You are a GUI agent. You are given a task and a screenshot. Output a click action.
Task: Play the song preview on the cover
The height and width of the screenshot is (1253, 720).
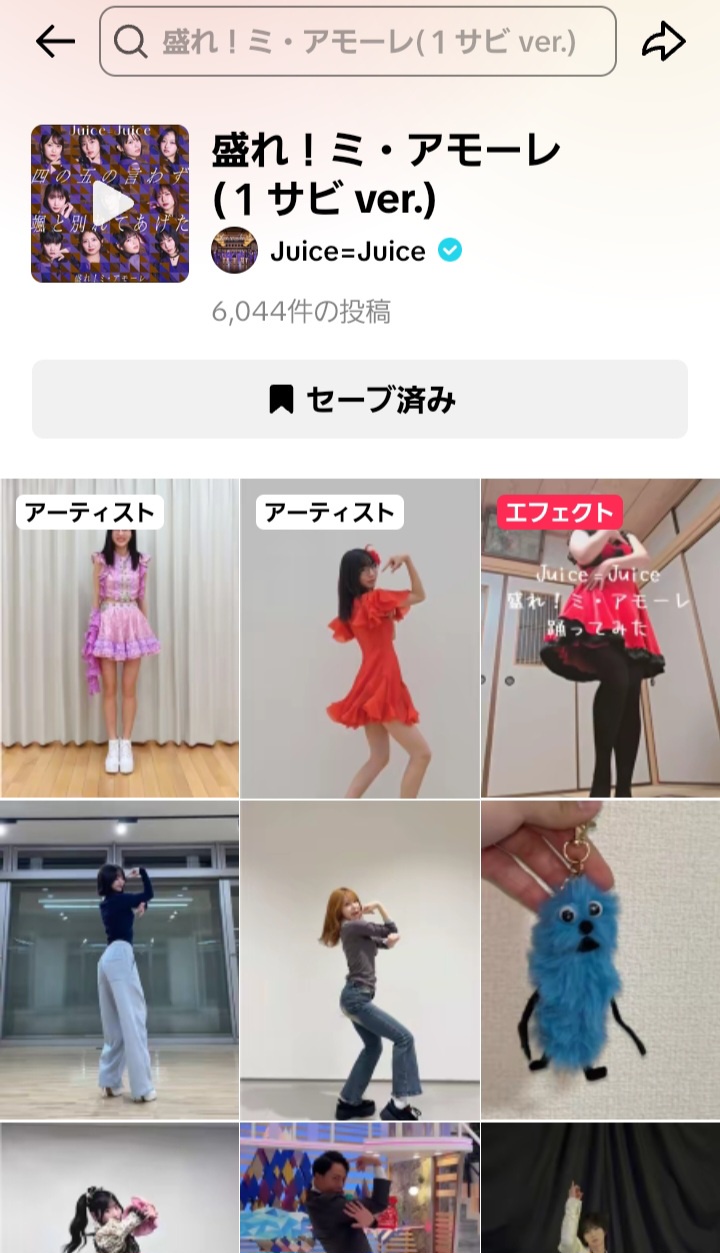pos(110,204)
